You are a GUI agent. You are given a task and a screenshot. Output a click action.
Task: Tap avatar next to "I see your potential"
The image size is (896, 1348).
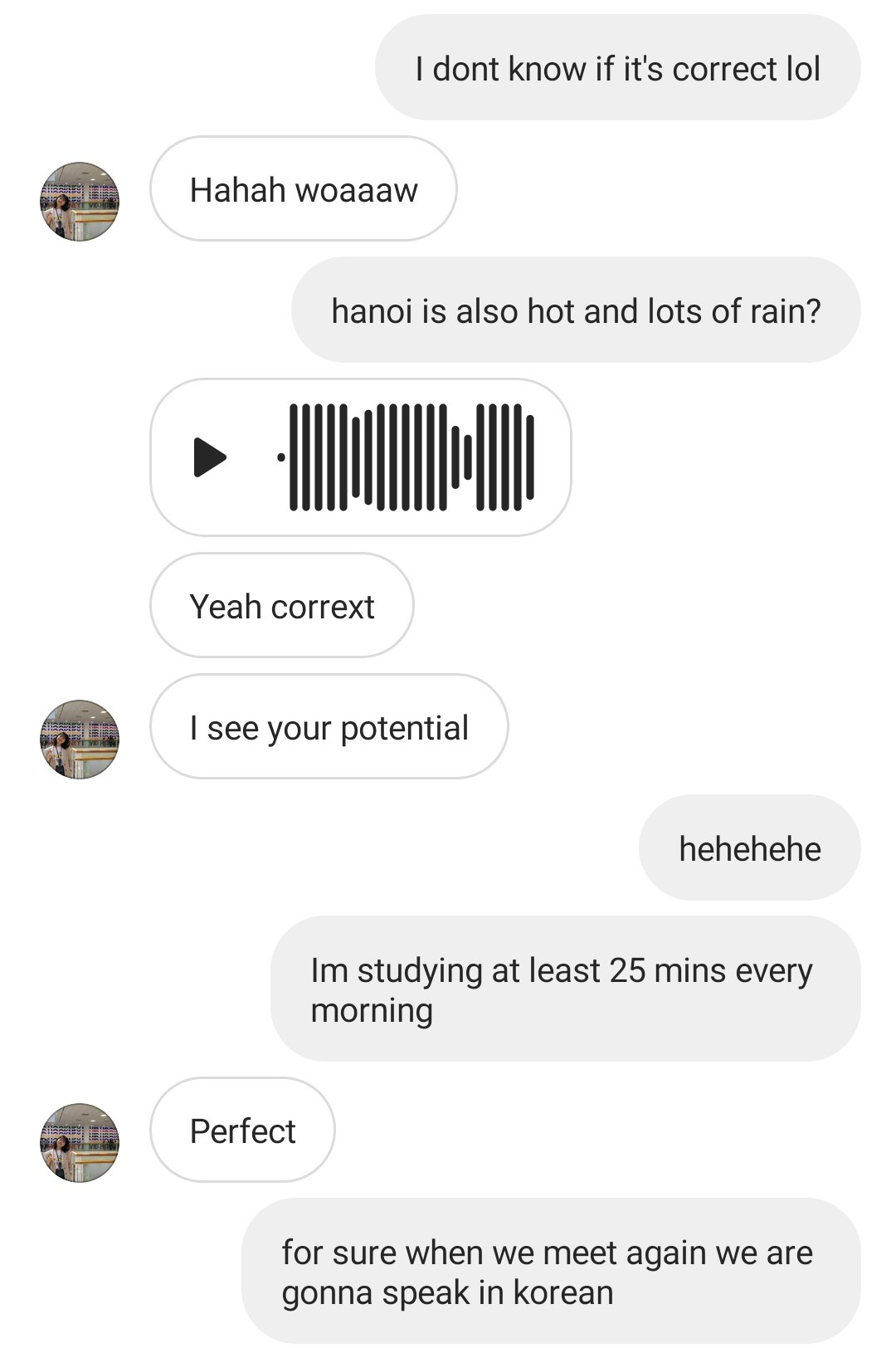pos(80,739)
